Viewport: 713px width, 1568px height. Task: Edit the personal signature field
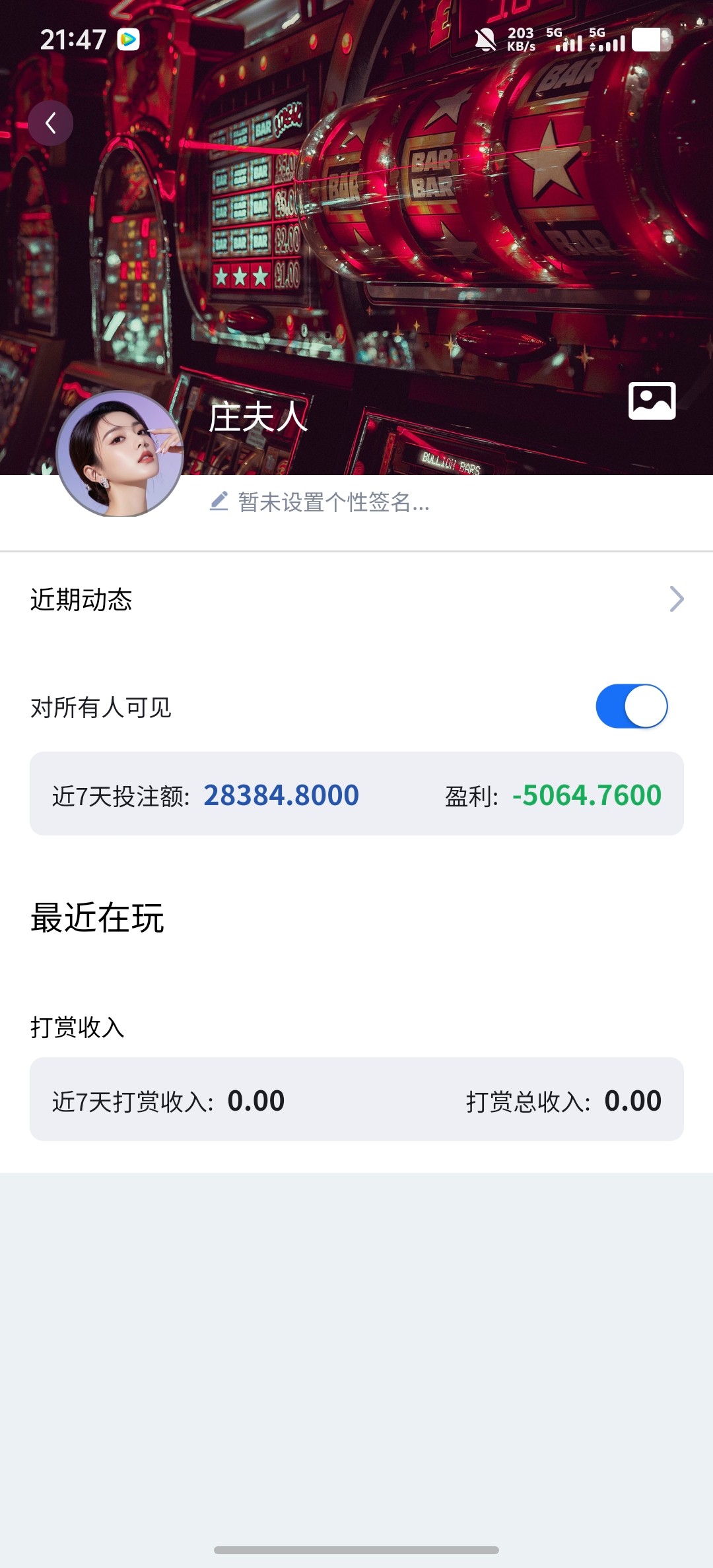[320, 502]
